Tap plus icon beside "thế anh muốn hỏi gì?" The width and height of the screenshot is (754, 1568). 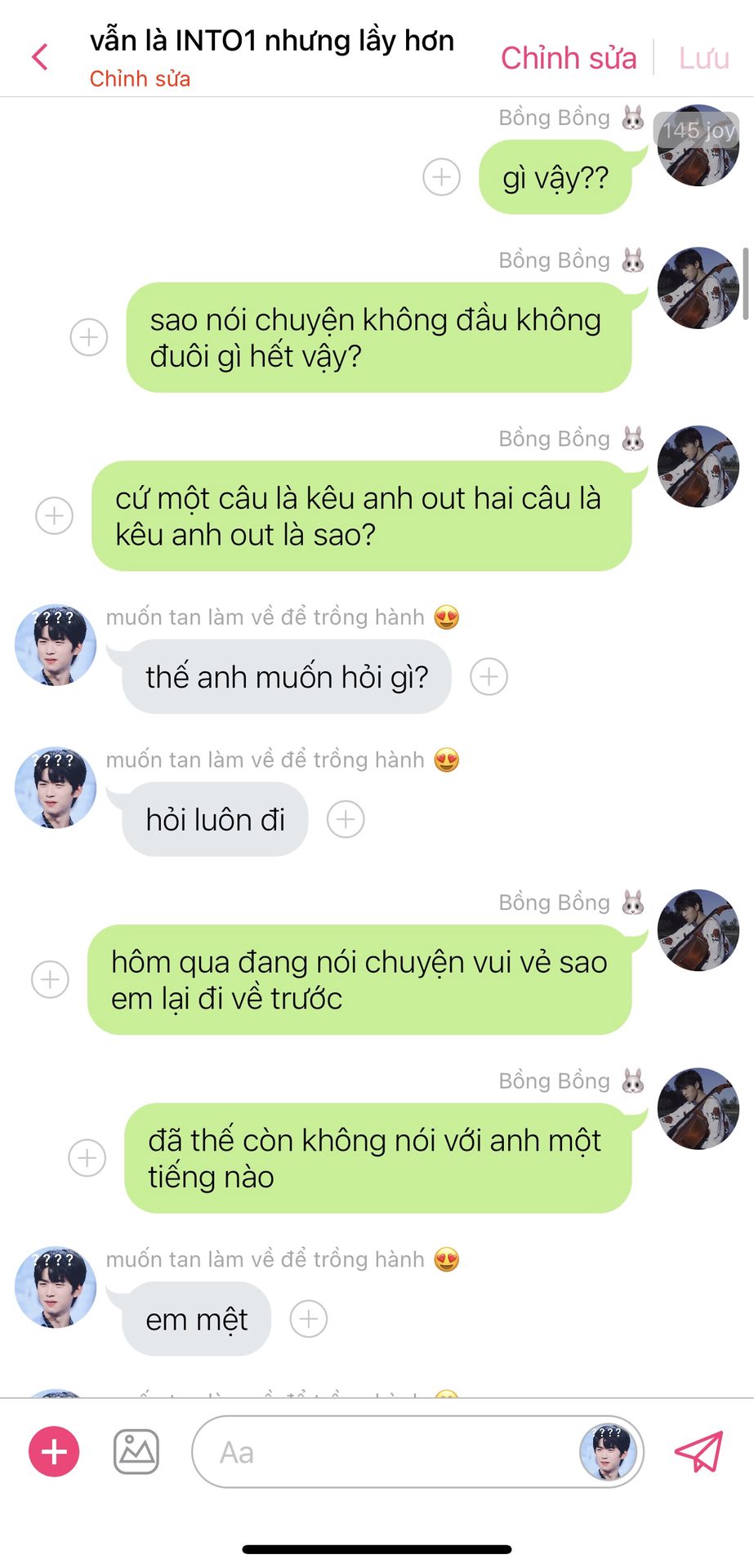click(x=489, y=677)
